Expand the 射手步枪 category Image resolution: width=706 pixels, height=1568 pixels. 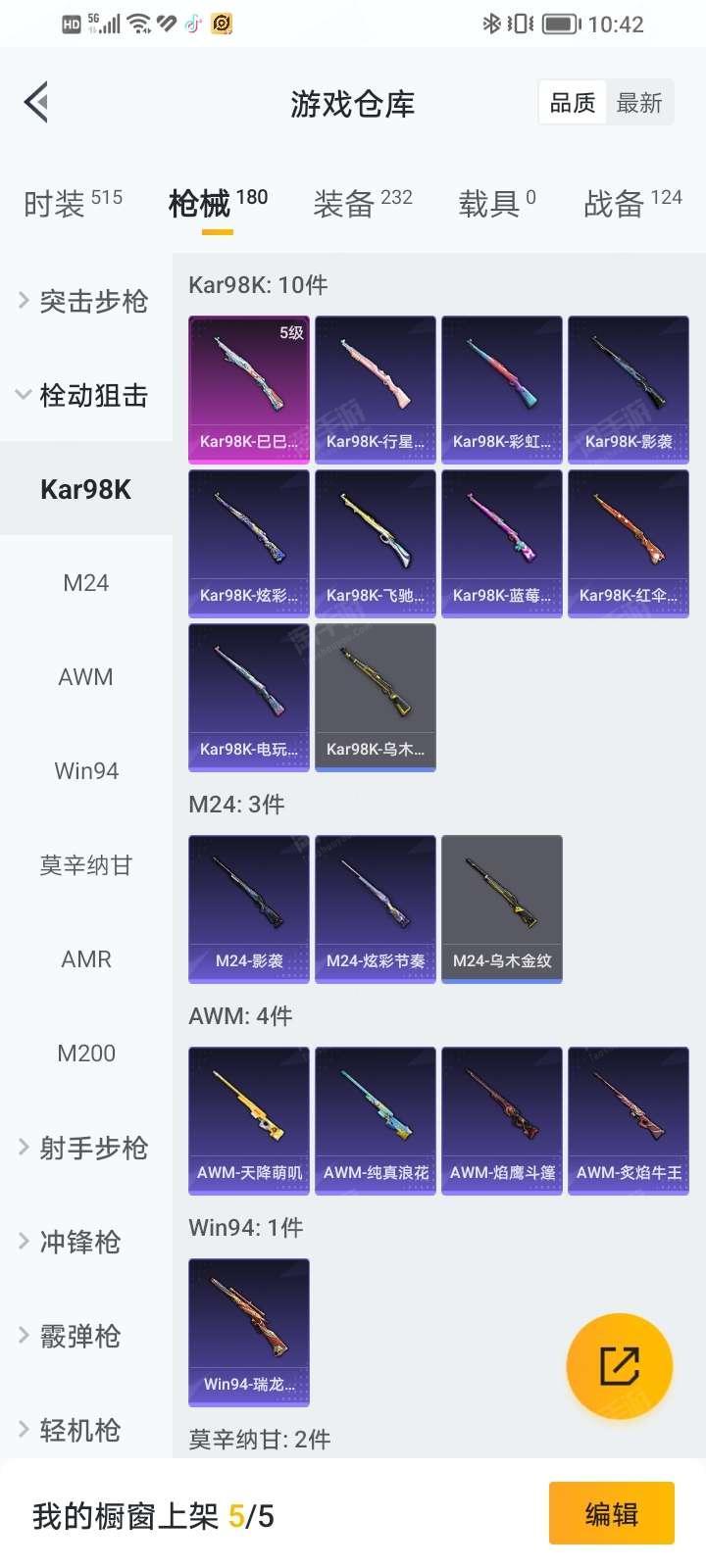(x=85, y=1148)
